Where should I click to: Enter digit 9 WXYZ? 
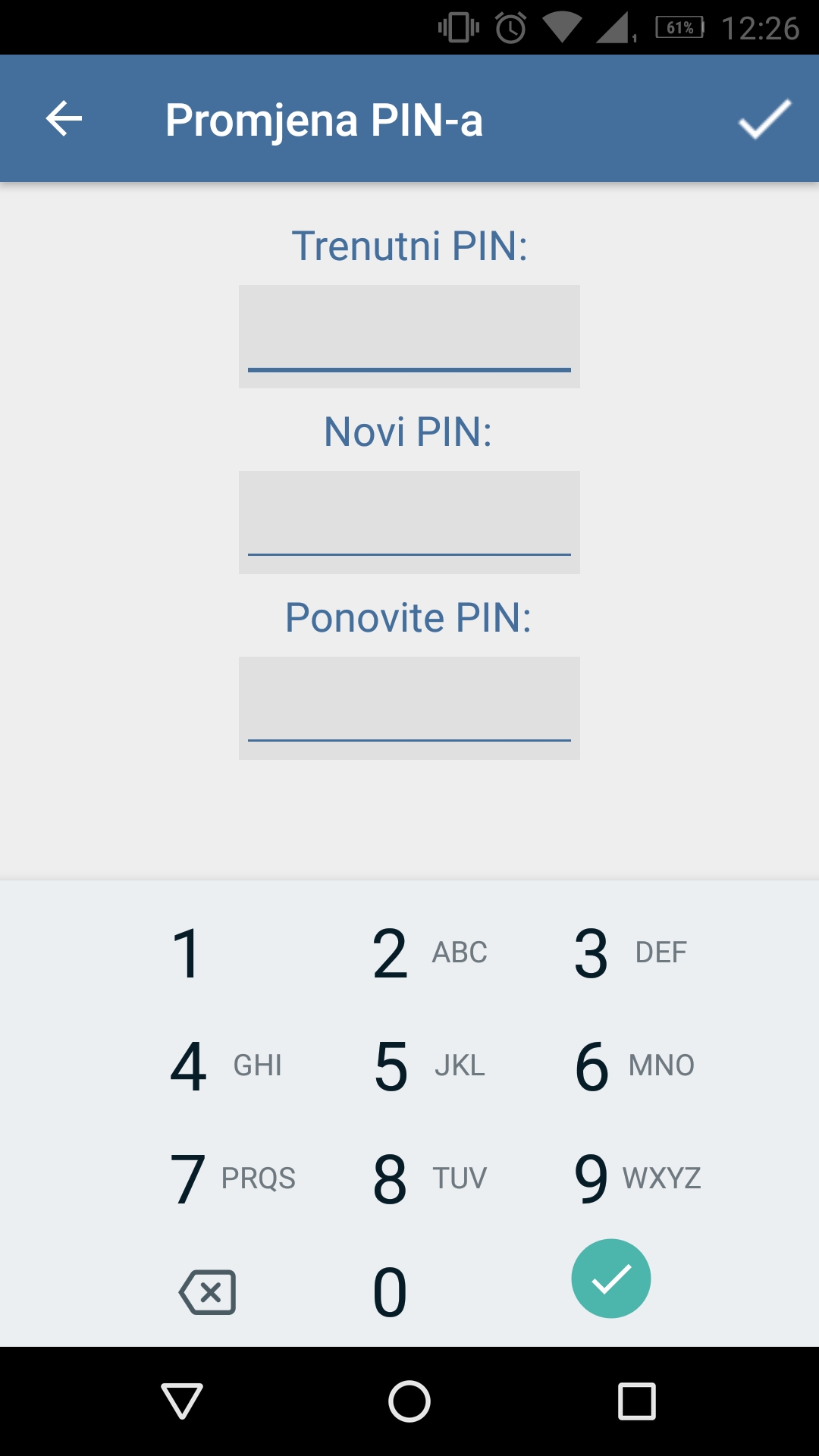pyautogui.click(x=611, y=1178)
